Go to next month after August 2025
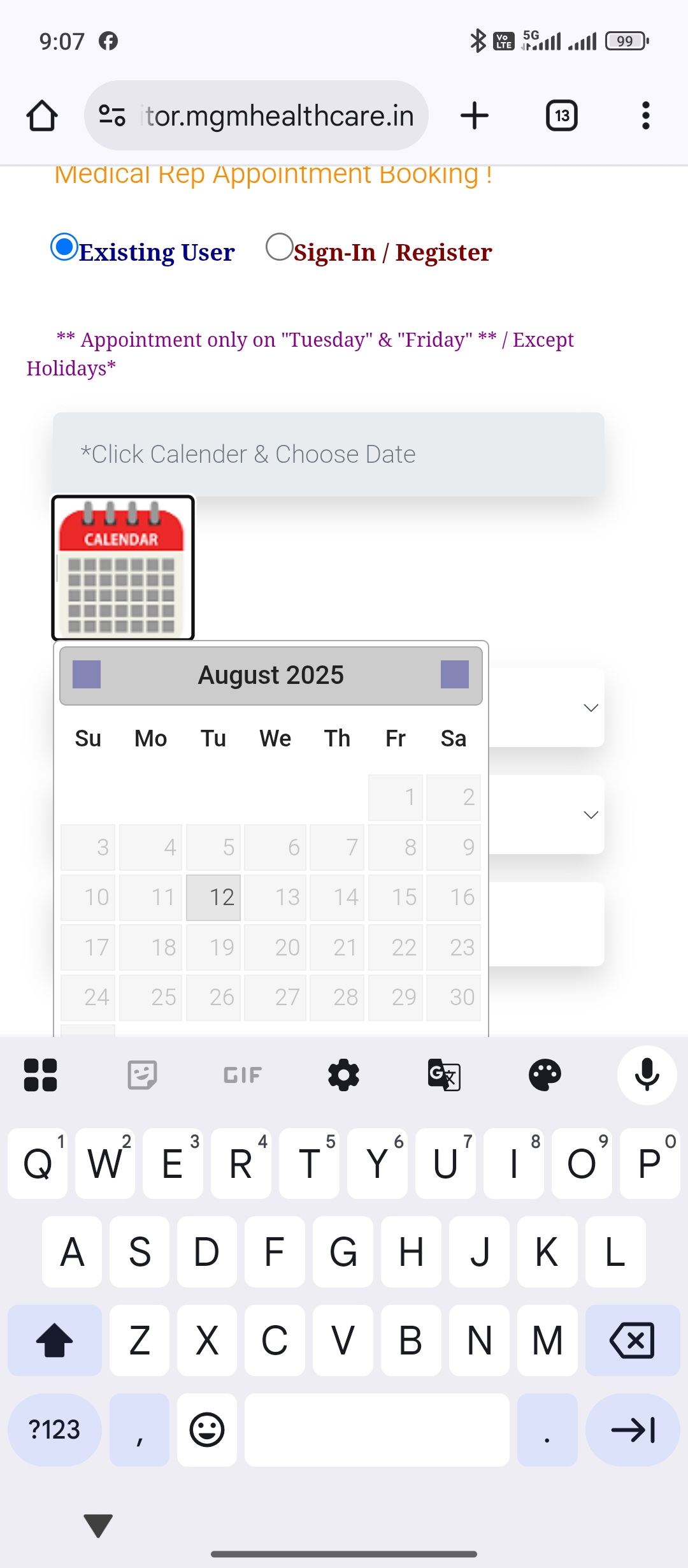Image resolution: width=688 pixels, height=1568 pixels. (455, 674)
